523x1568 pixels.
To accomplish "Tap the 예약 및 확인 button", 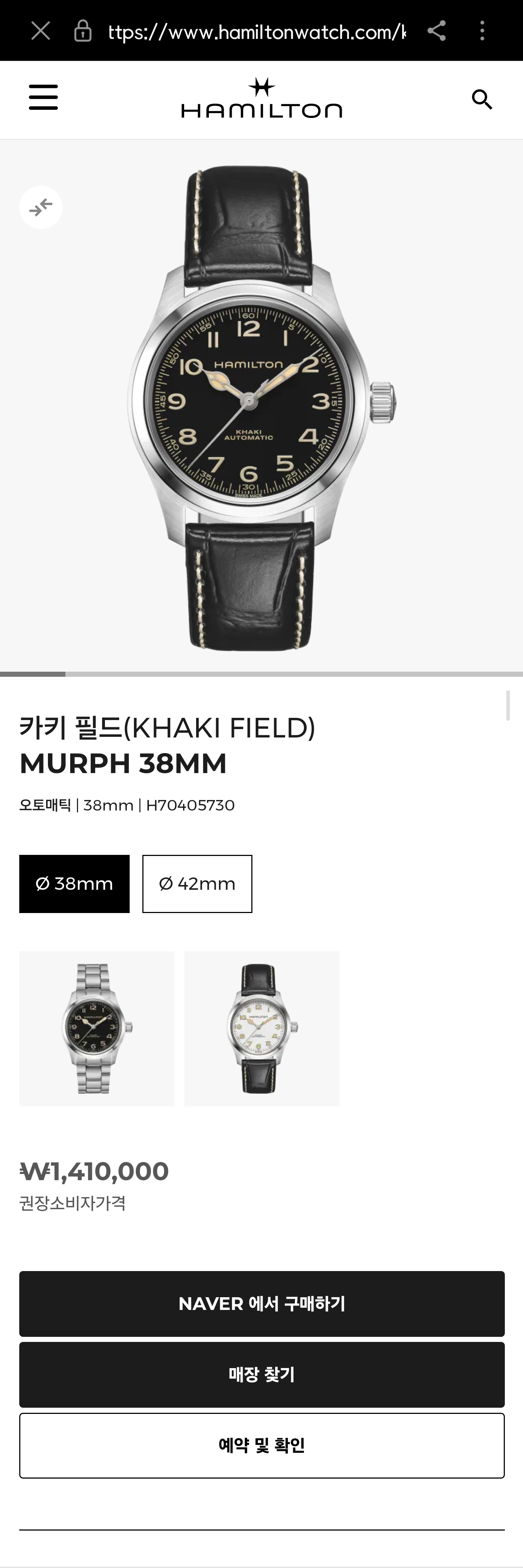I will pos(261,1445).
